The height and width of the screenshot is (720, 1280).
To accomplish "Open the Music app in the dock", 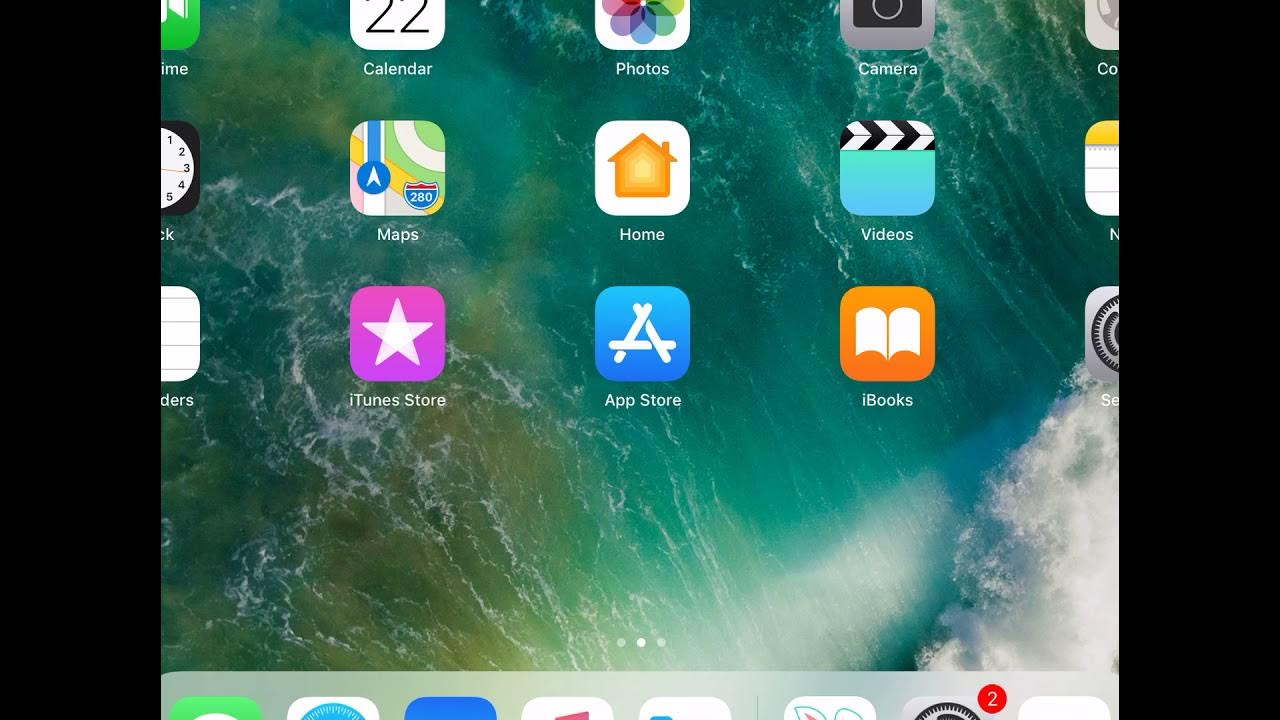I will (567, 708).
